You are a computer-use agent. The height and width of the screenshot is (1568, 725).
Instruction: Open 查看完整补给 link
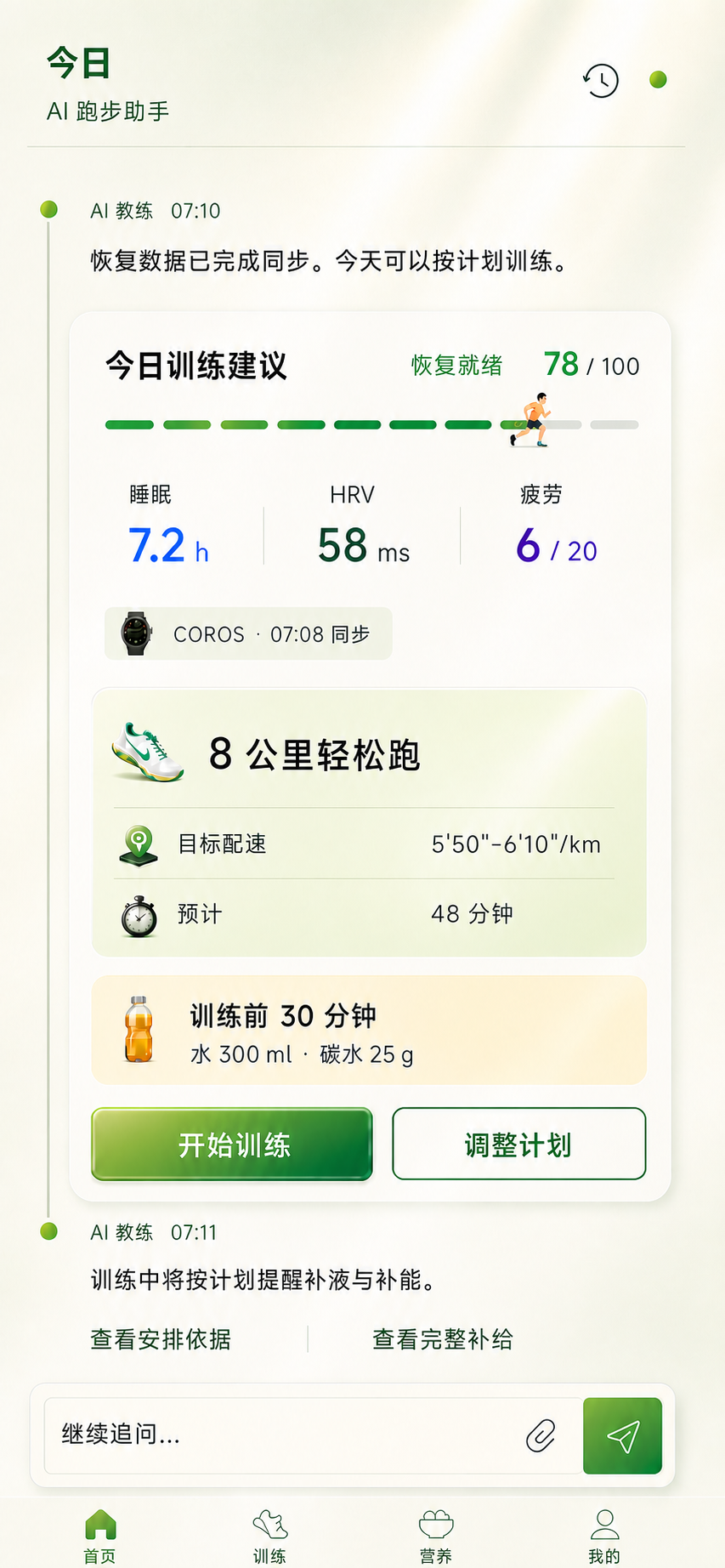pyautogui.click(x=443, y=1339)
